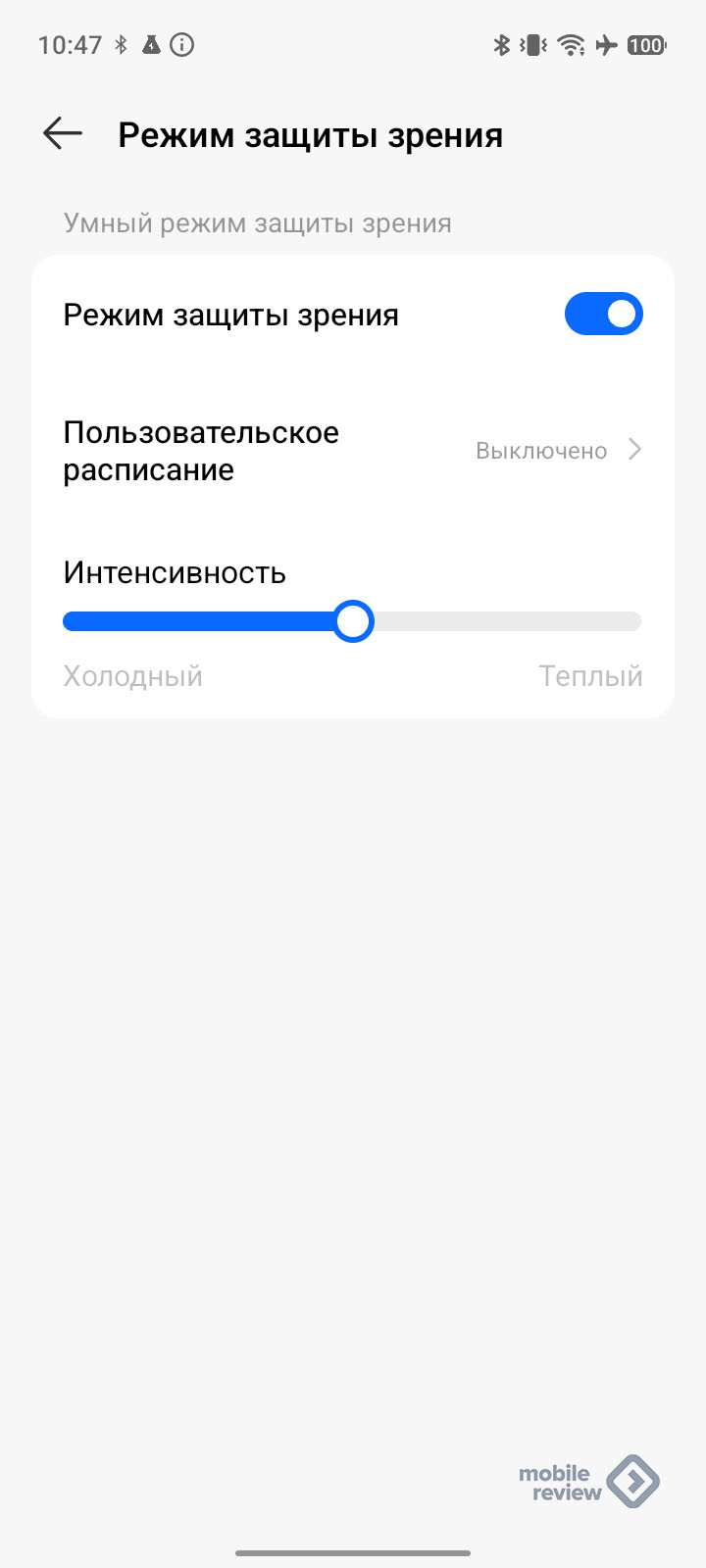Open Пользовательское расписание settings
Viewport: 706px width, 1568px height.
(x=353, y=451)
